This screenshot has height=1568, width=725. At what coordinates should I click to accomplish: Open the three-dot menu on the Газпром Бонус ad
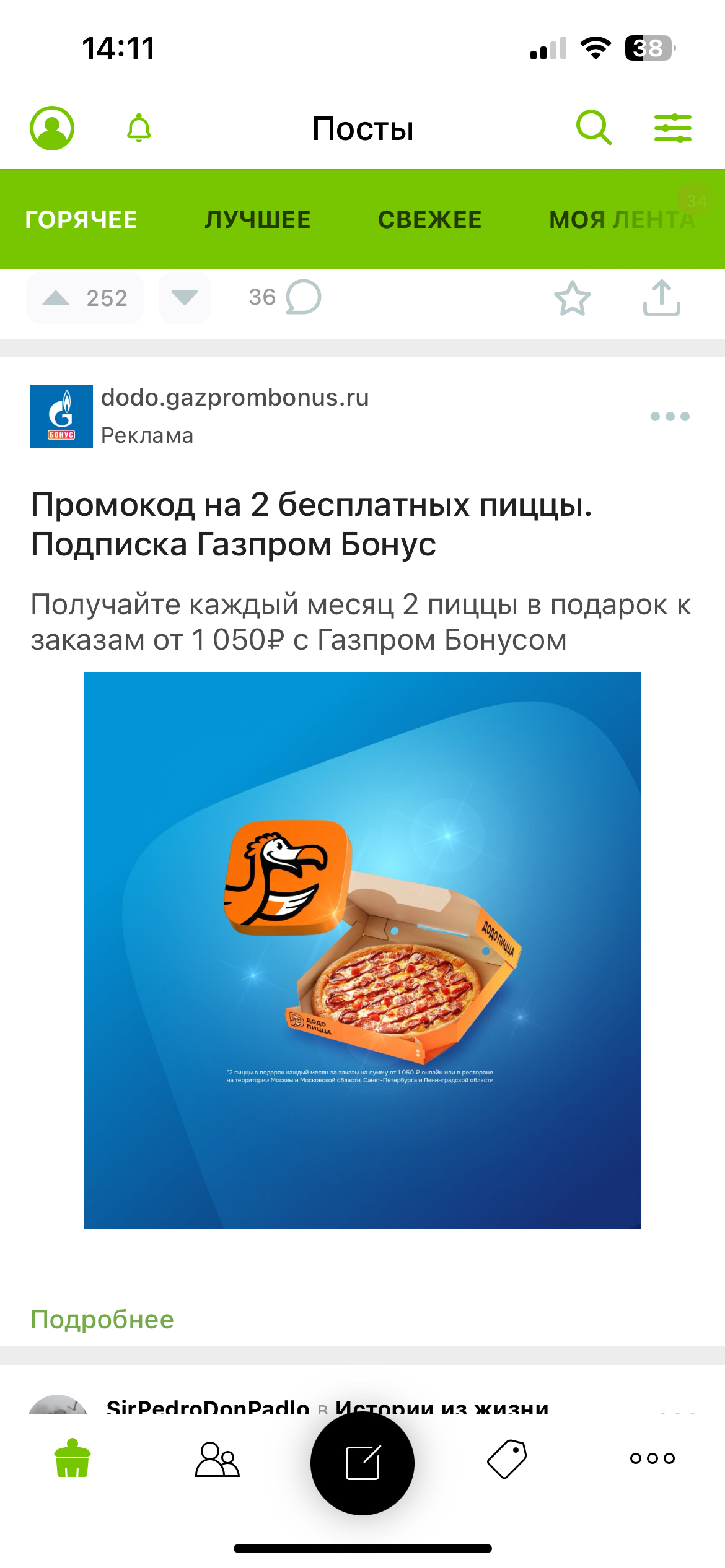pos(670,417)
